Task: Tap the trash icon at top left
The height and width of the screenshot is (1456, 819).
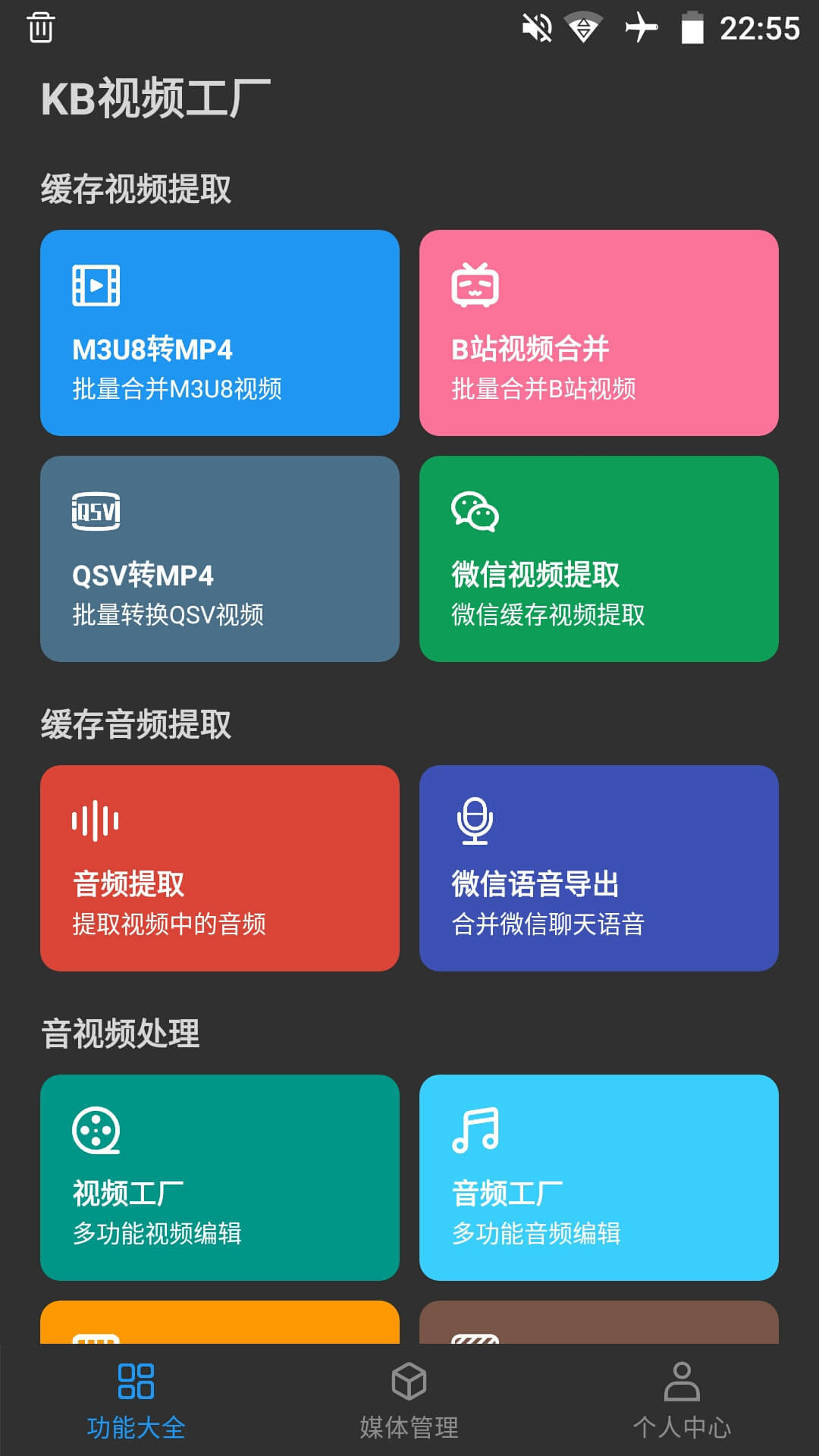Action: click(39, 29)
